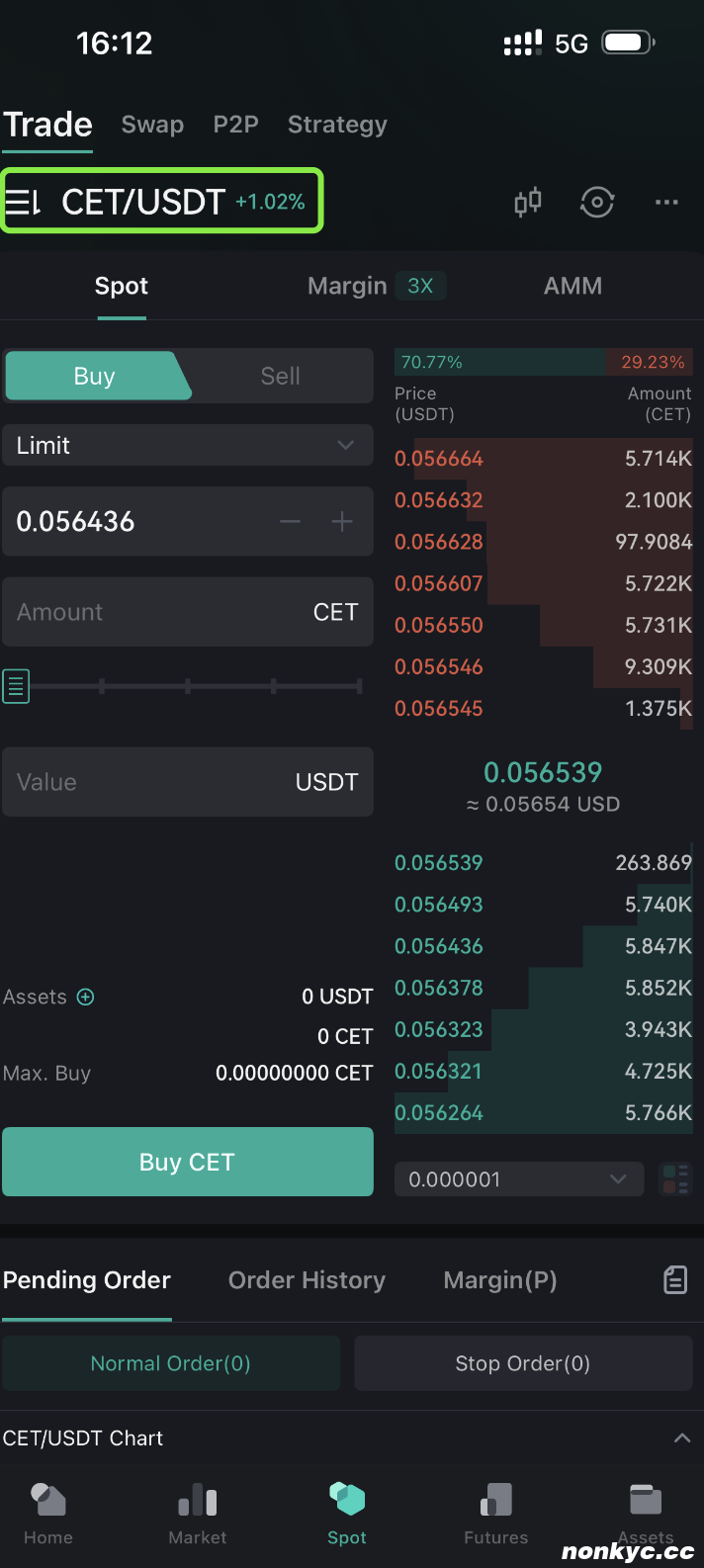Open the 0.000001 depth precision dropdown
The height and width of the screenshot is (1568, 704).
[x=519, y=1179]
